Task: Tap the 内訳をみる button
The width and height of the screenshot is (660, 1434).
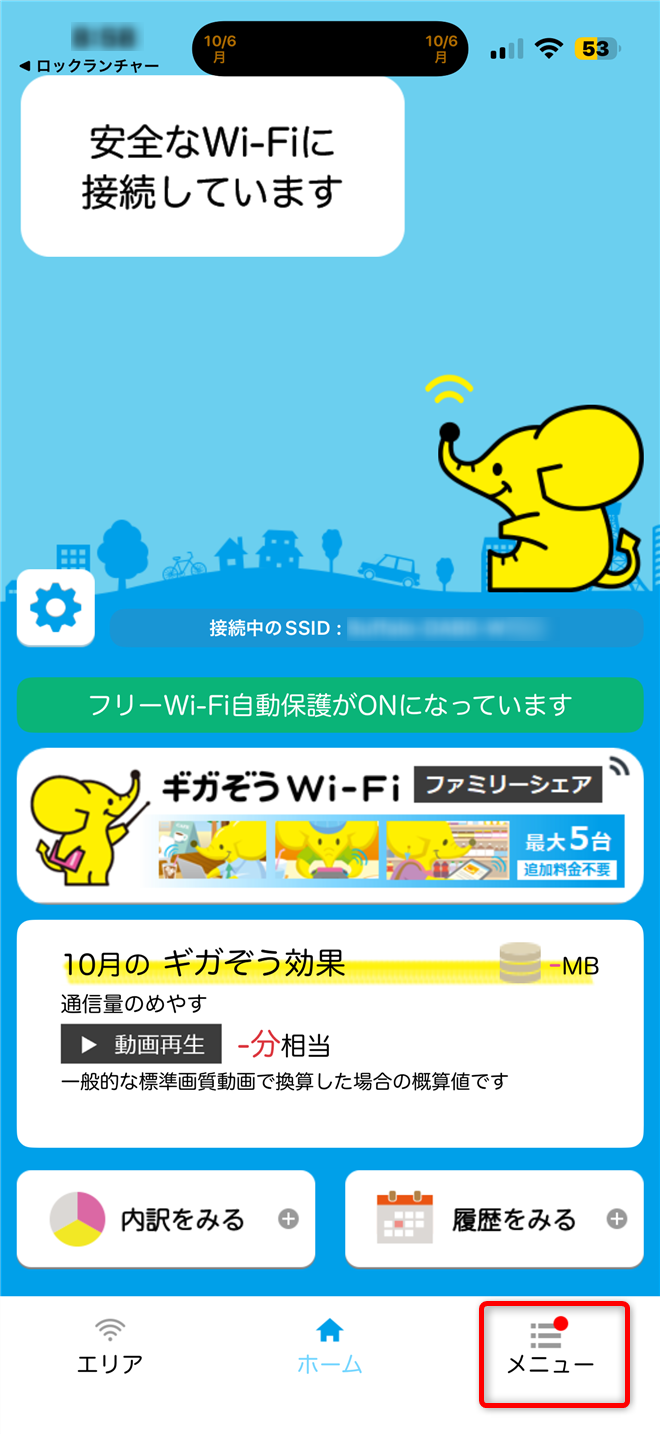Action: click(166, 1219)
